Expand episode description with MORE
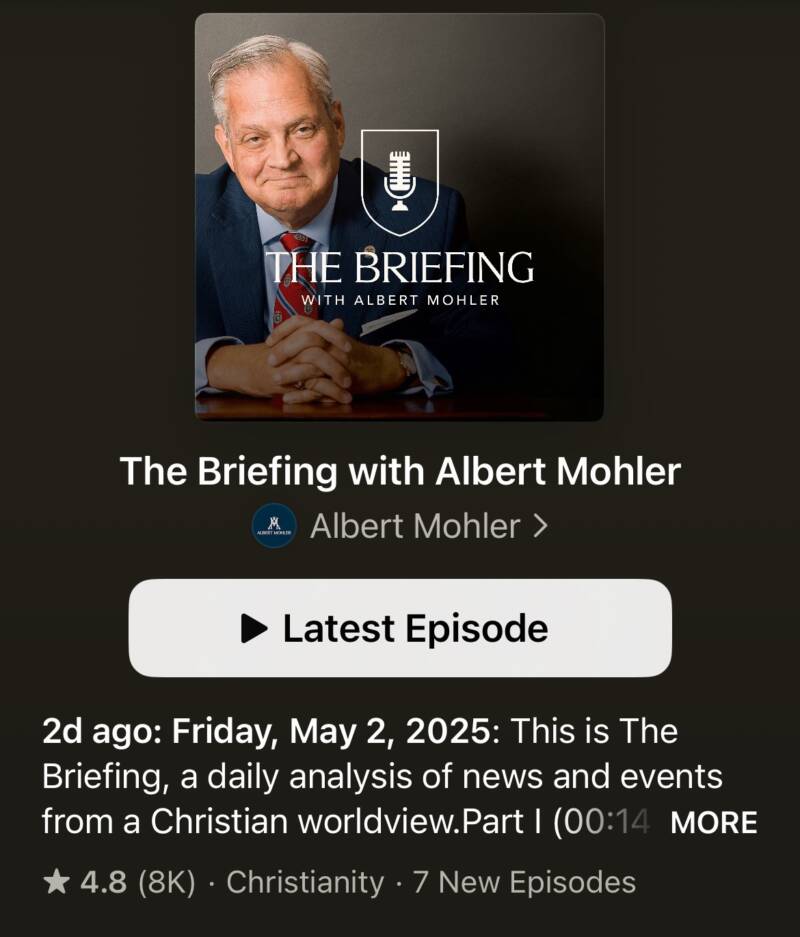 [x=713, y=823]
